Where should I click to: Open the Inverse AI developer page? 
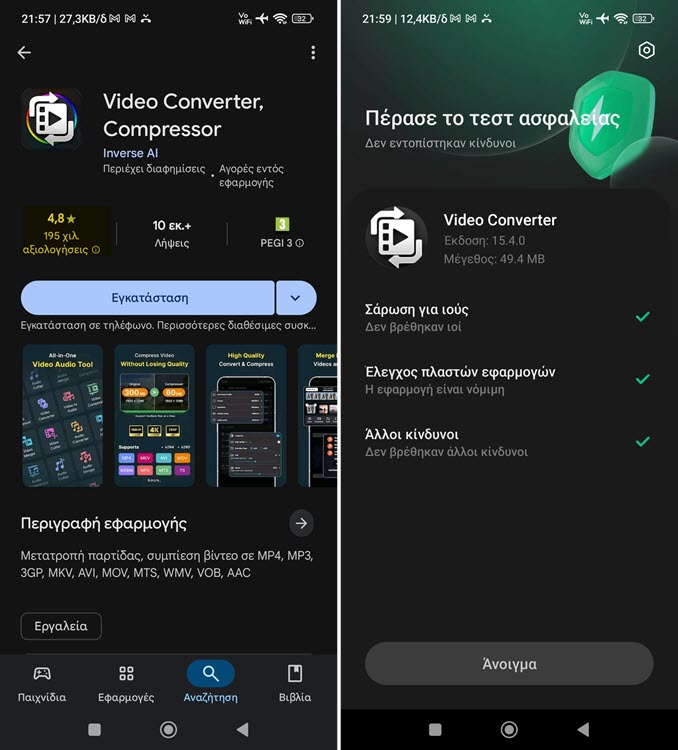[x=130, y=153]
